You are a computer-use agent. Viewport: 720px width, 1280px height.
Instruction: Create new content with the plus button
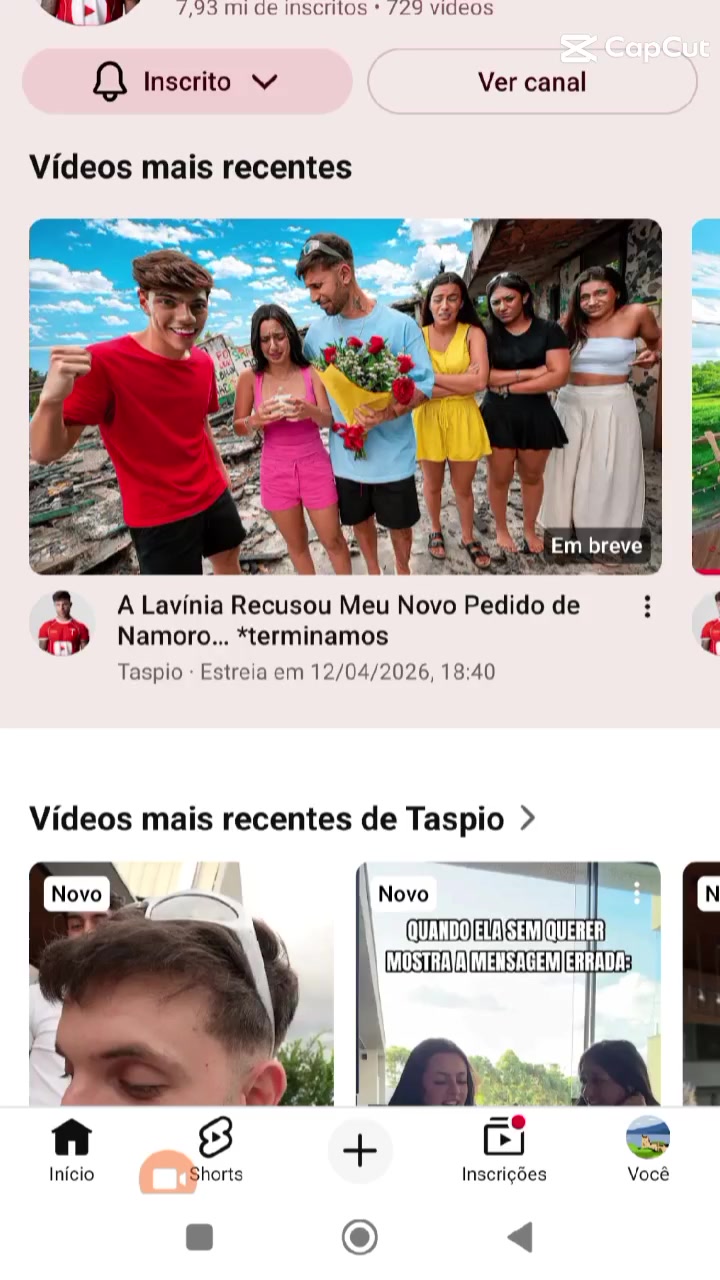(x=360, y=1151)
